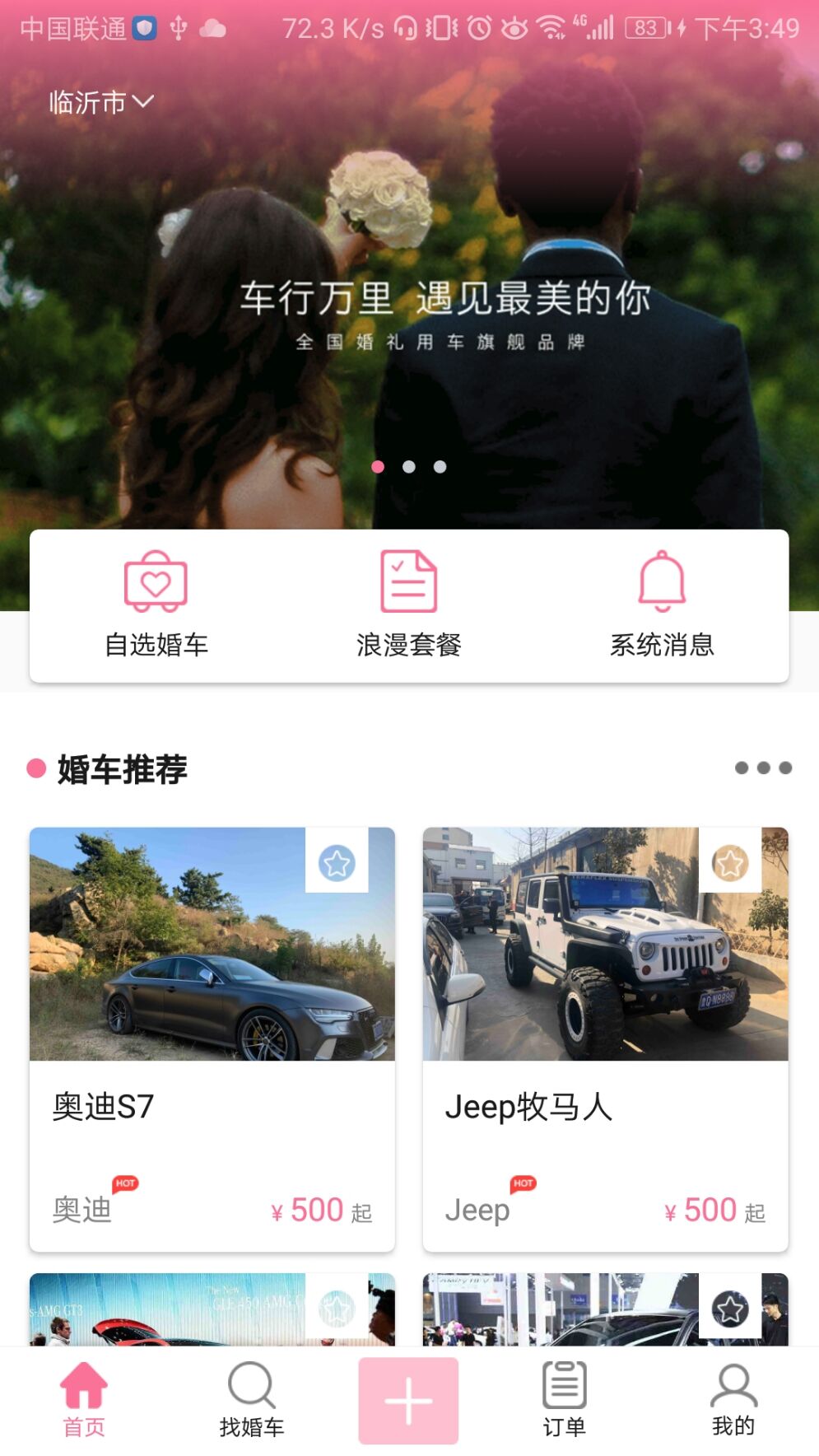
Task: Switch to the 首页 tab
Action: (x=84, y=1400)
